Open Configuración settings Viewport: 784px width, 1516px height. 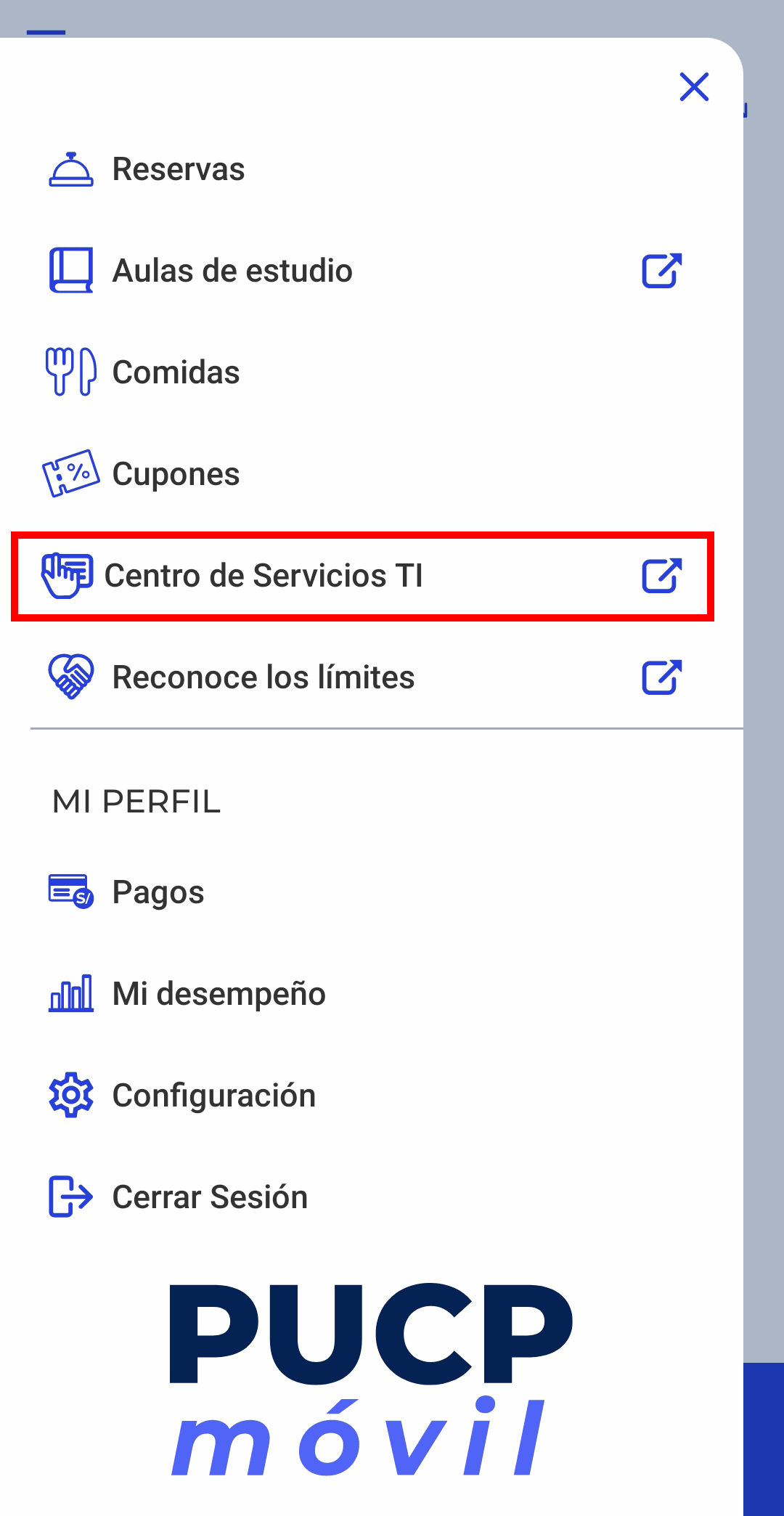(214, 1096)
